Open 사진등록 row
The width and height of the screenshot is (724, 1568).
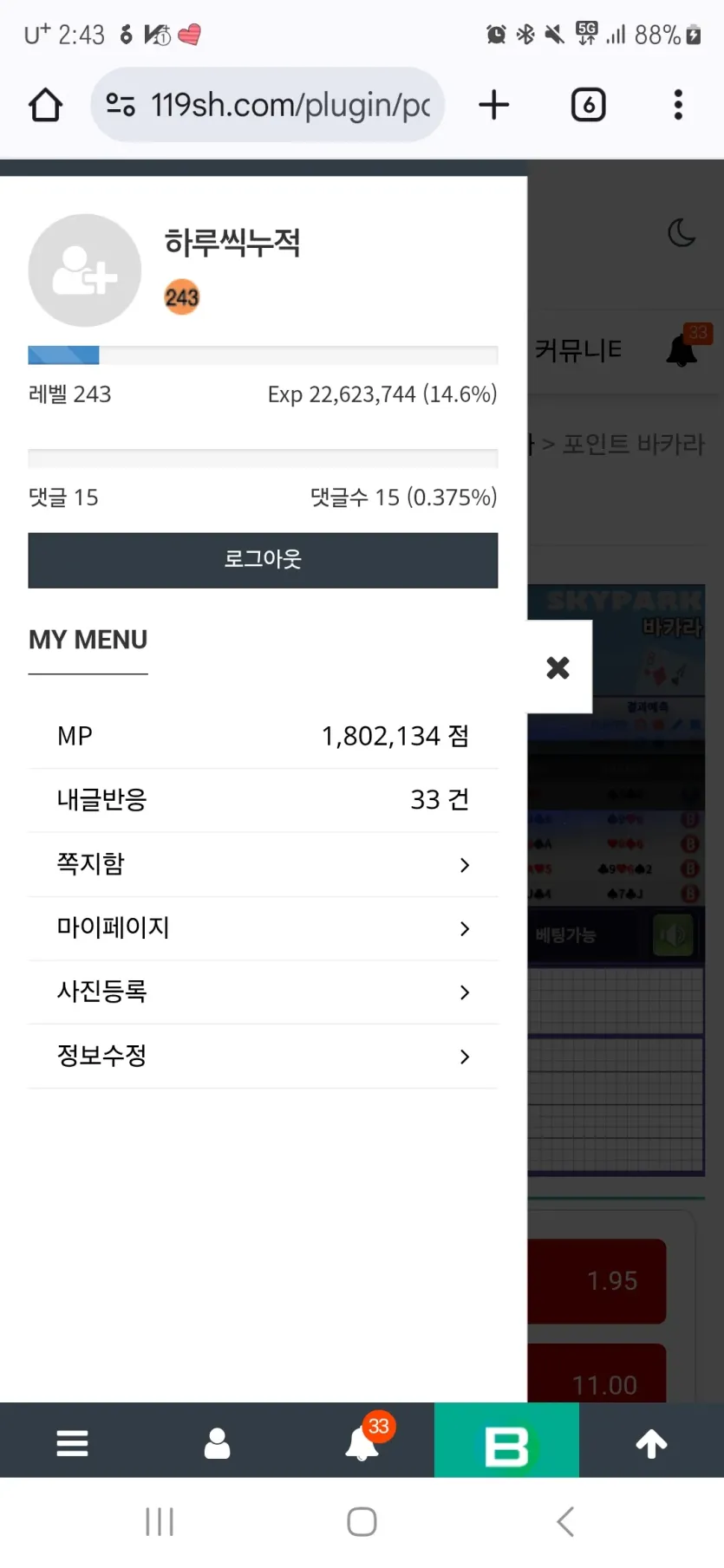[x=263, y=992]
